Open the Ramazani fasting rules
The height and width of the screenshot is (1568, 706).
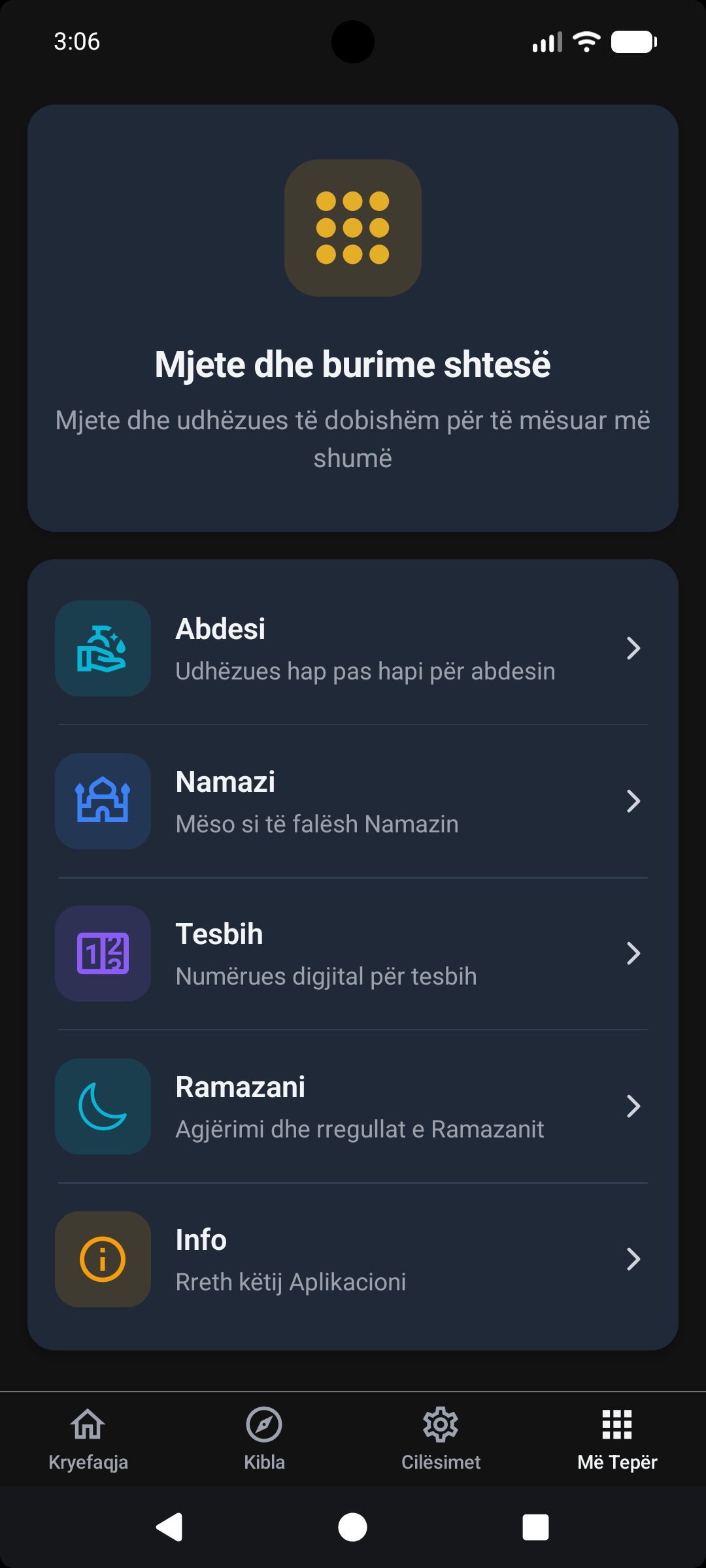coord(353,1107)
